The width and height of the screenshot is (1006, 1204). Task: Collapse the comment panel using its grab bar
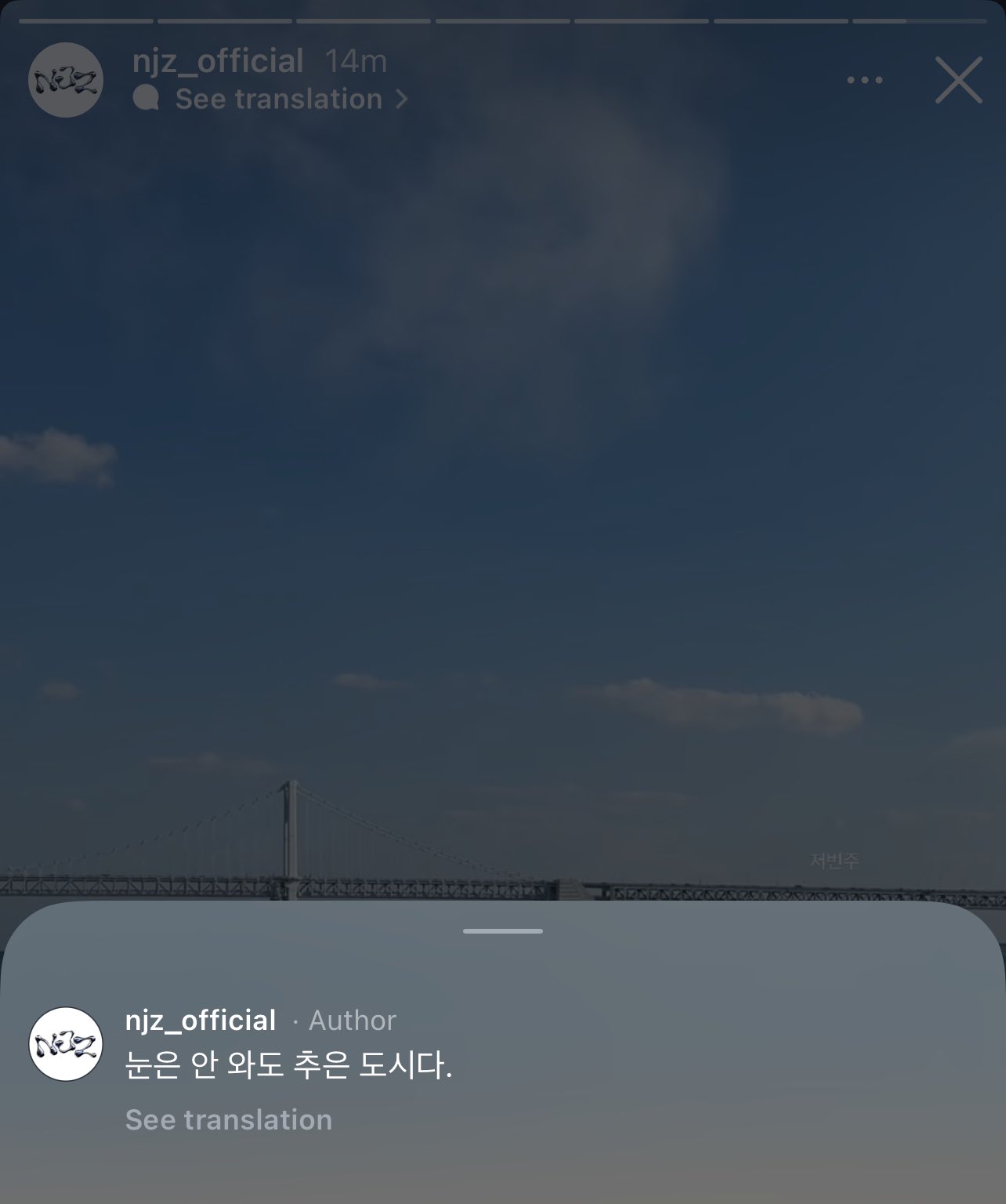[502, 931]
